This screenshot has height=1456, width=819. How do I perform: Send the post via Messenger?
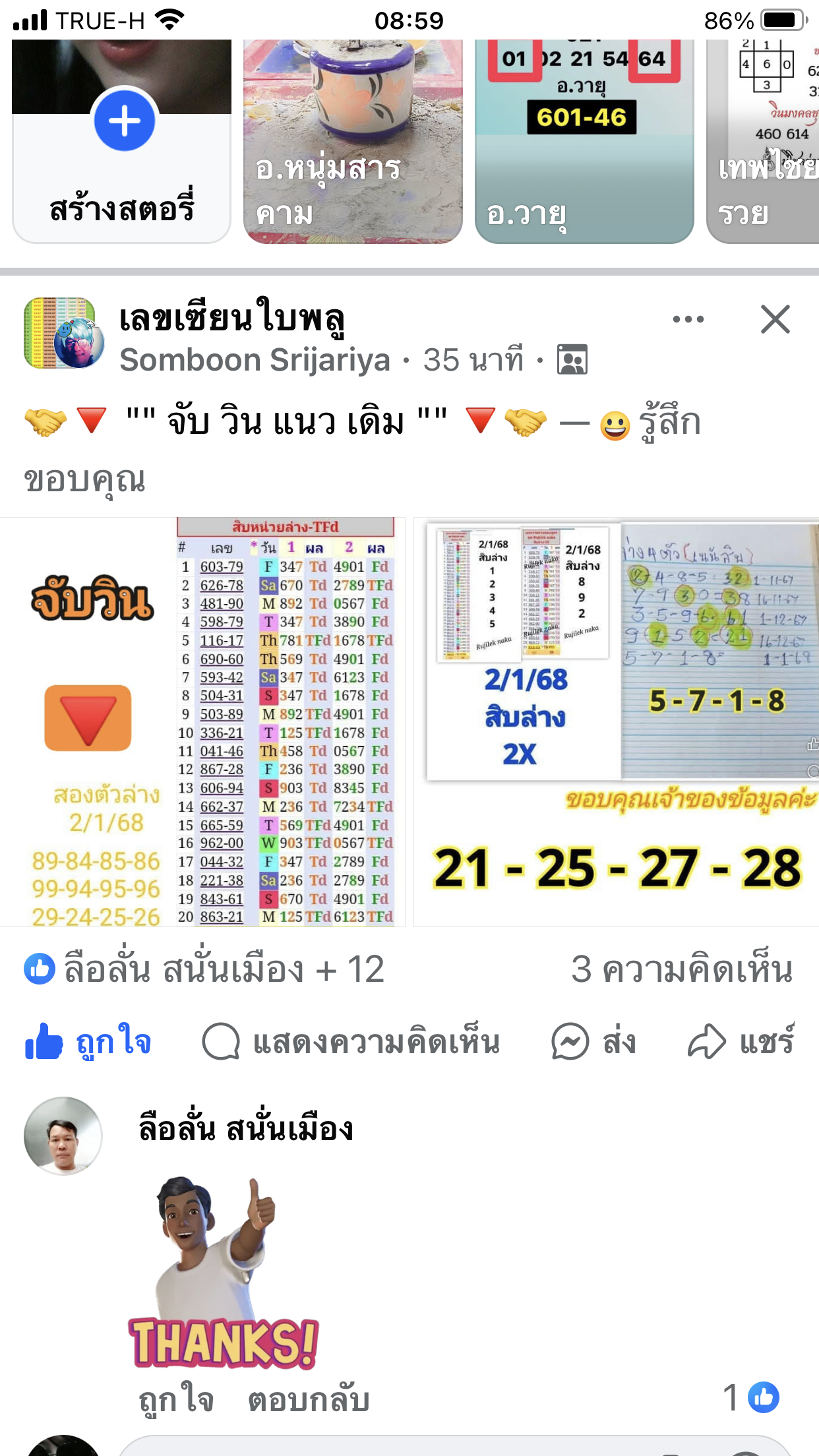click(593, 1042)
